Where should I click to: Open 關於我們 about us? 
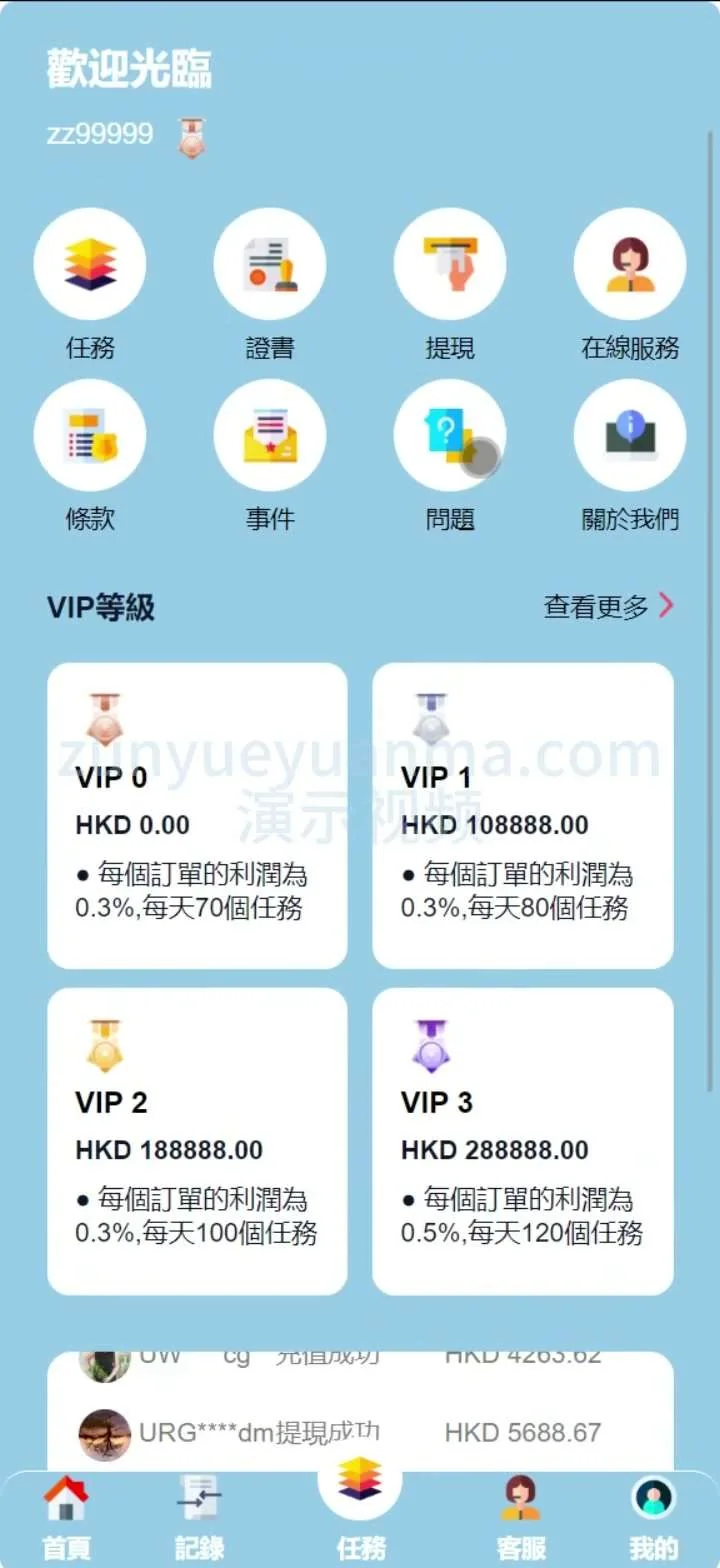(x=630, y=436)
